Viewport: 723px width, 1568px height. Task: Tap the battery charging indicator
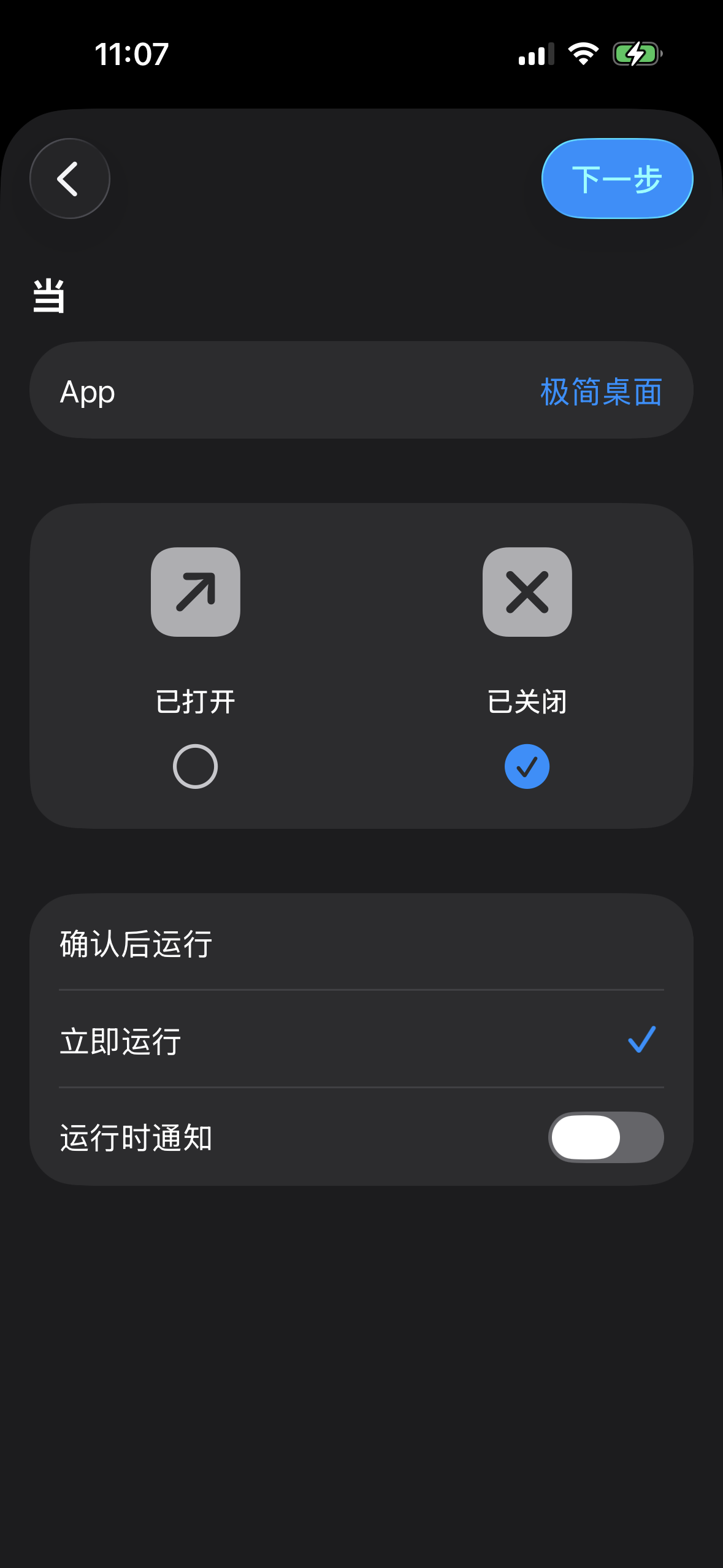(634, 54)
